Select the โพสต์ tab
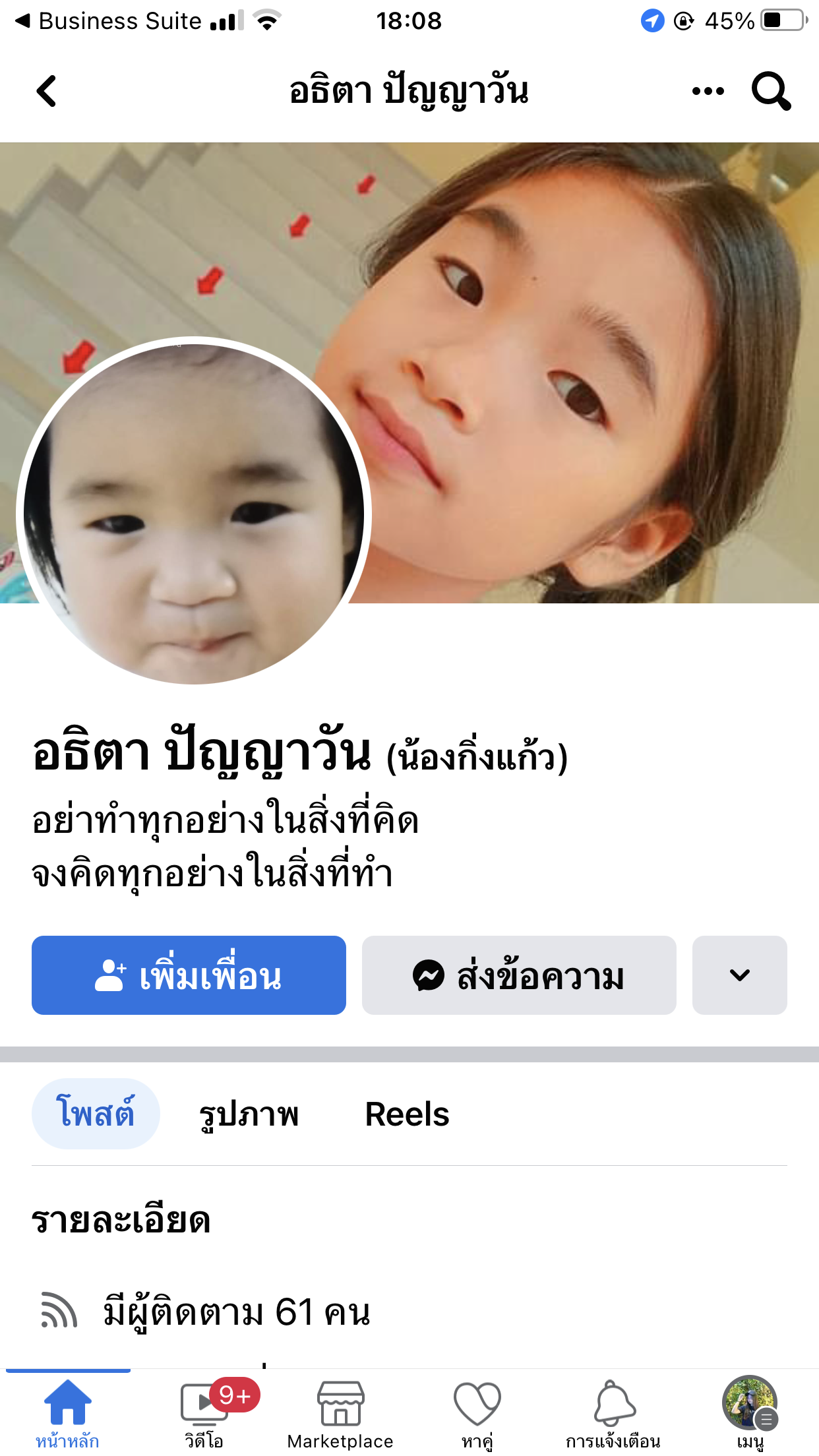The width and height of the screenshot is (819, 1456). point(96,1114)
